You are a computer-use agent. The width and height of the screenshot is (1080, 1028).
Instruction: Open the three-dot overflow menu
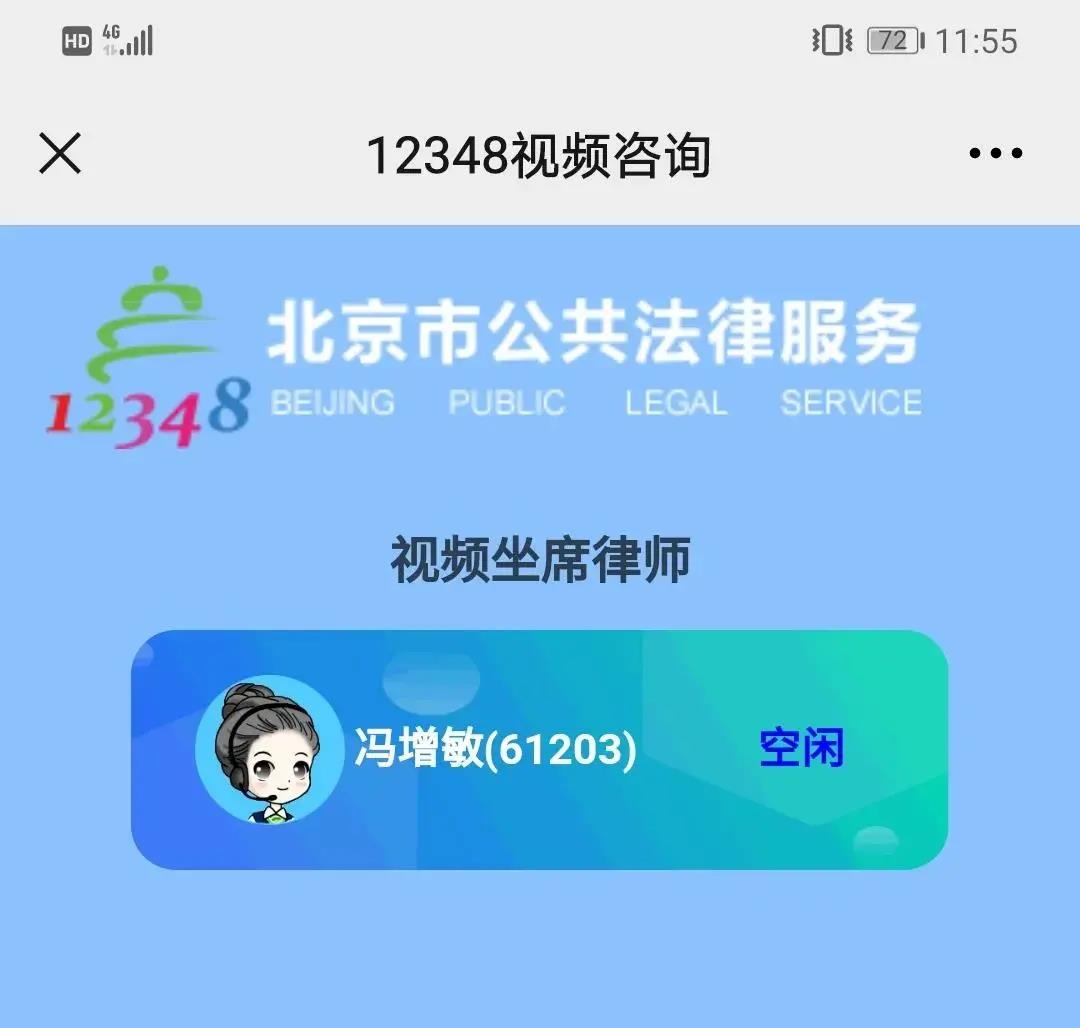point(995,154)
